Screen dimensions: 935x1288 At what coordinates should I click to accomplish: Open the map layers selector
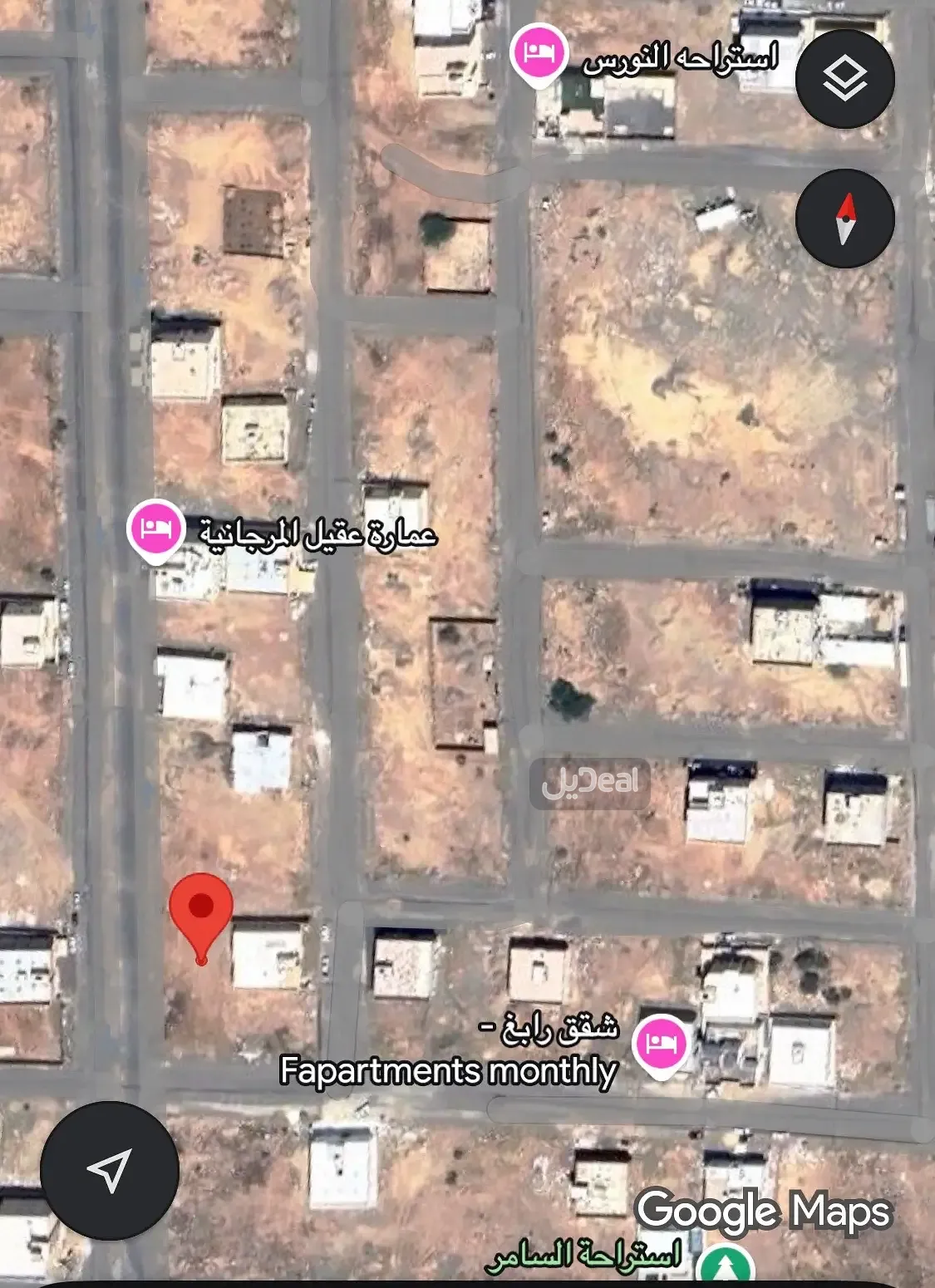[844, 79]
